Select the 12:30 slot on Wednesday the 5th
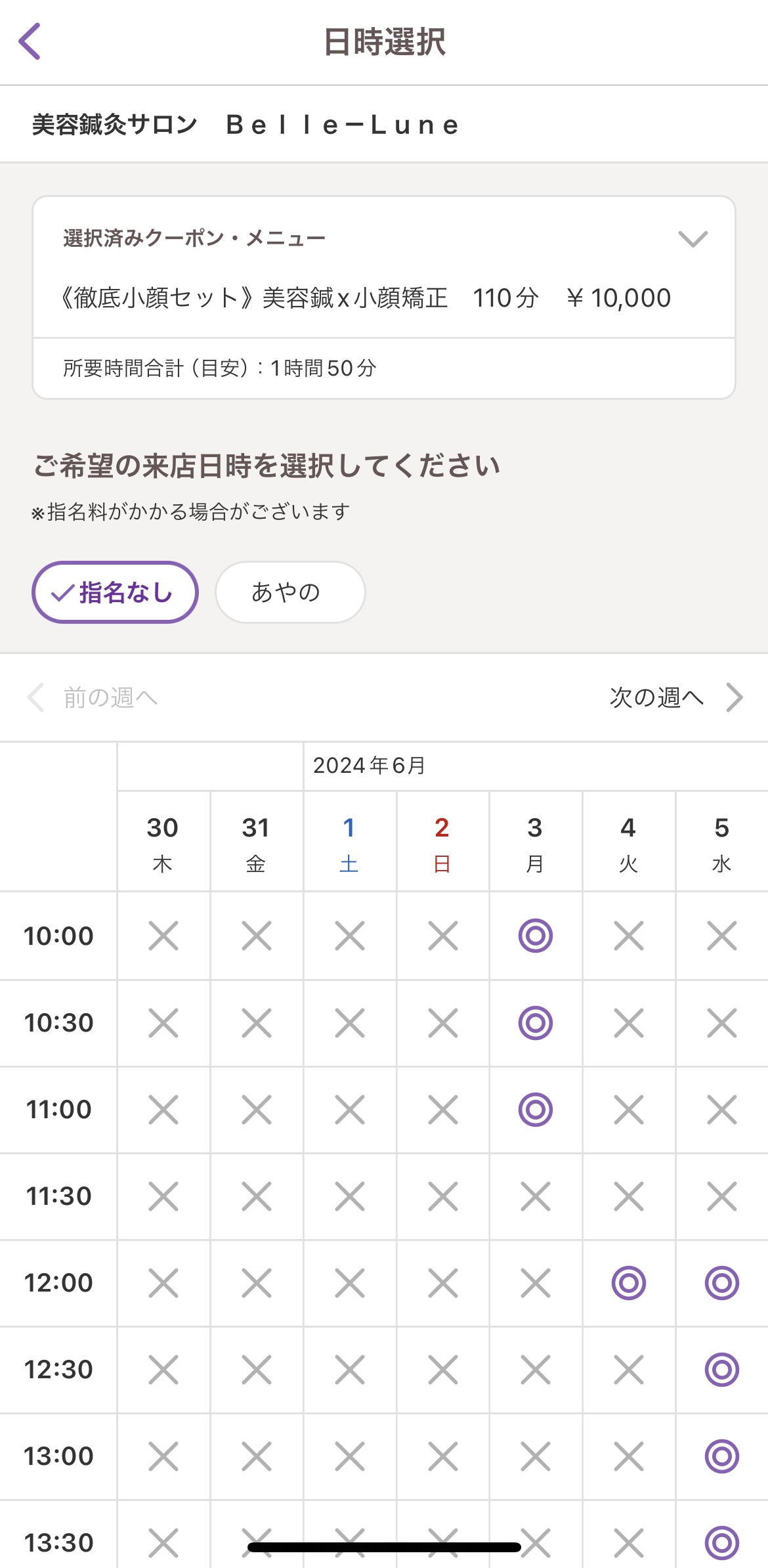This screenshot has height=1568, width=768. (x=722, y=1370)
